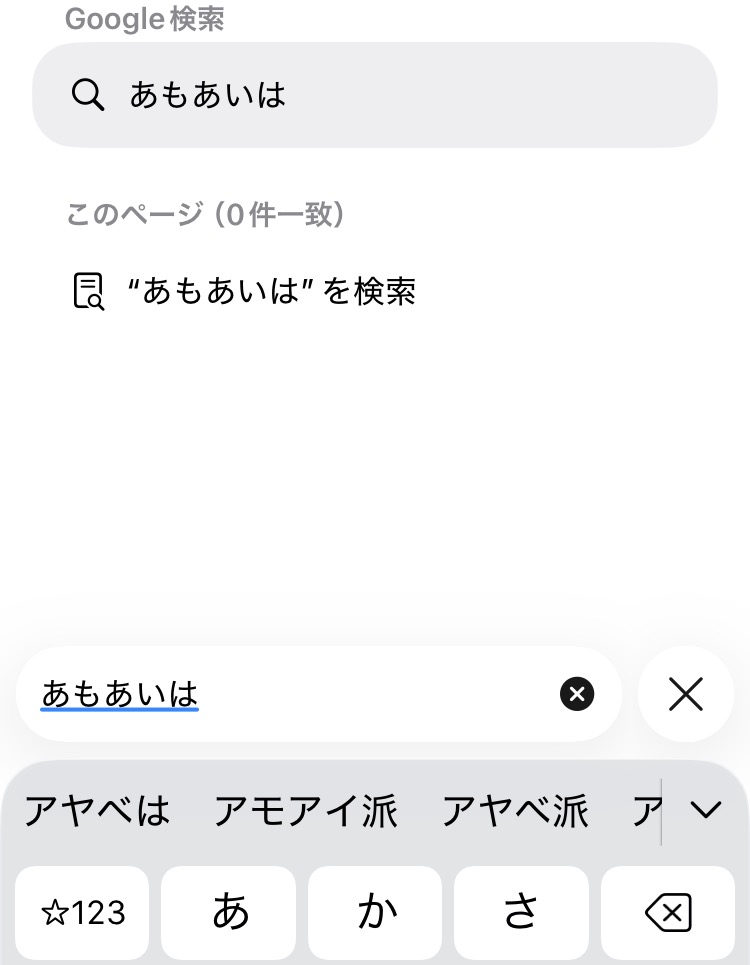Choose the アヤベは keyboard suggestion
The height and width of the screenshot is (965, 750).
click(97, 810)
